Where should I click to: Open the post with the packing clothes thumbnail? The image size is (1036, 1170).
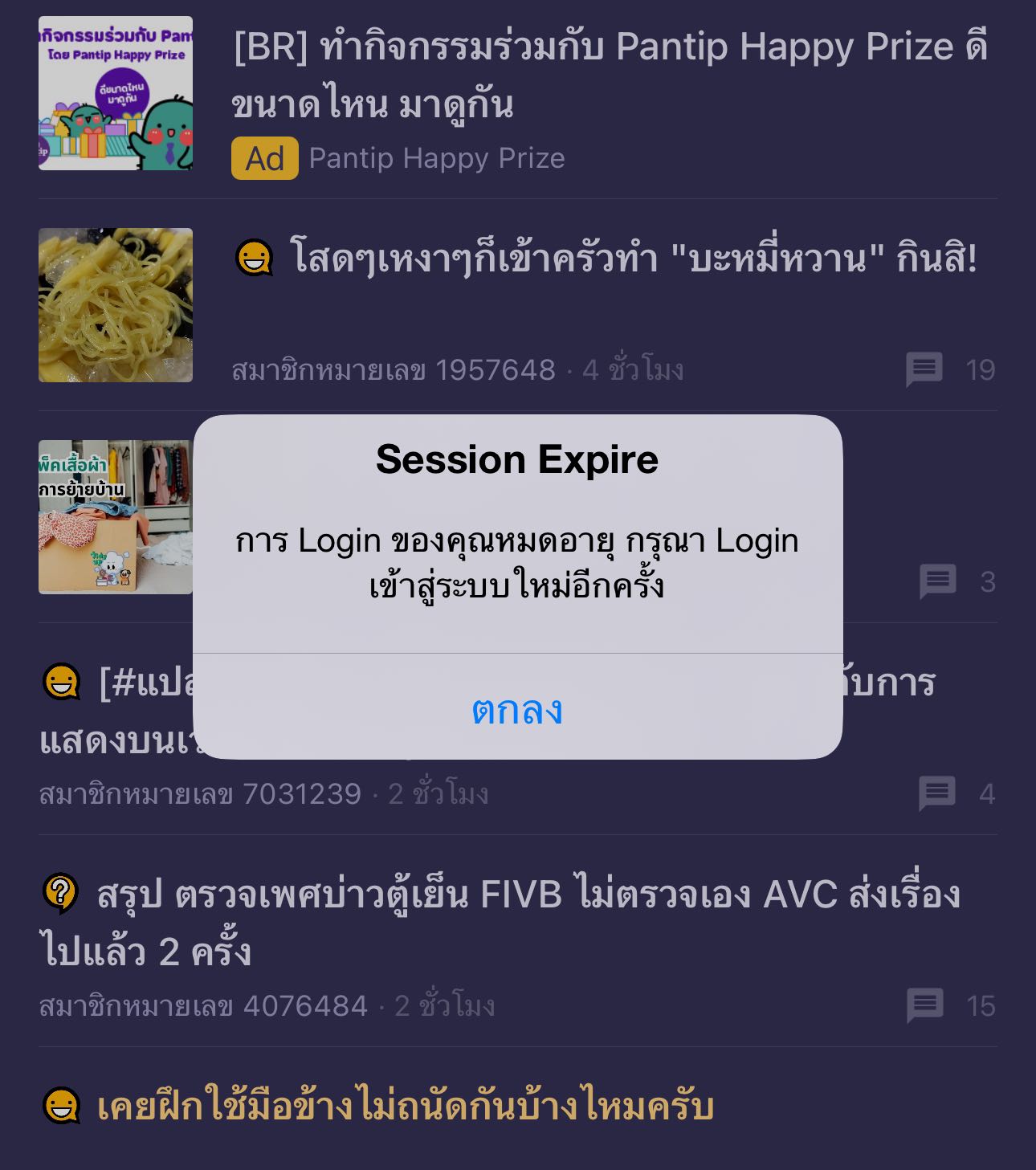pos(115,517)
